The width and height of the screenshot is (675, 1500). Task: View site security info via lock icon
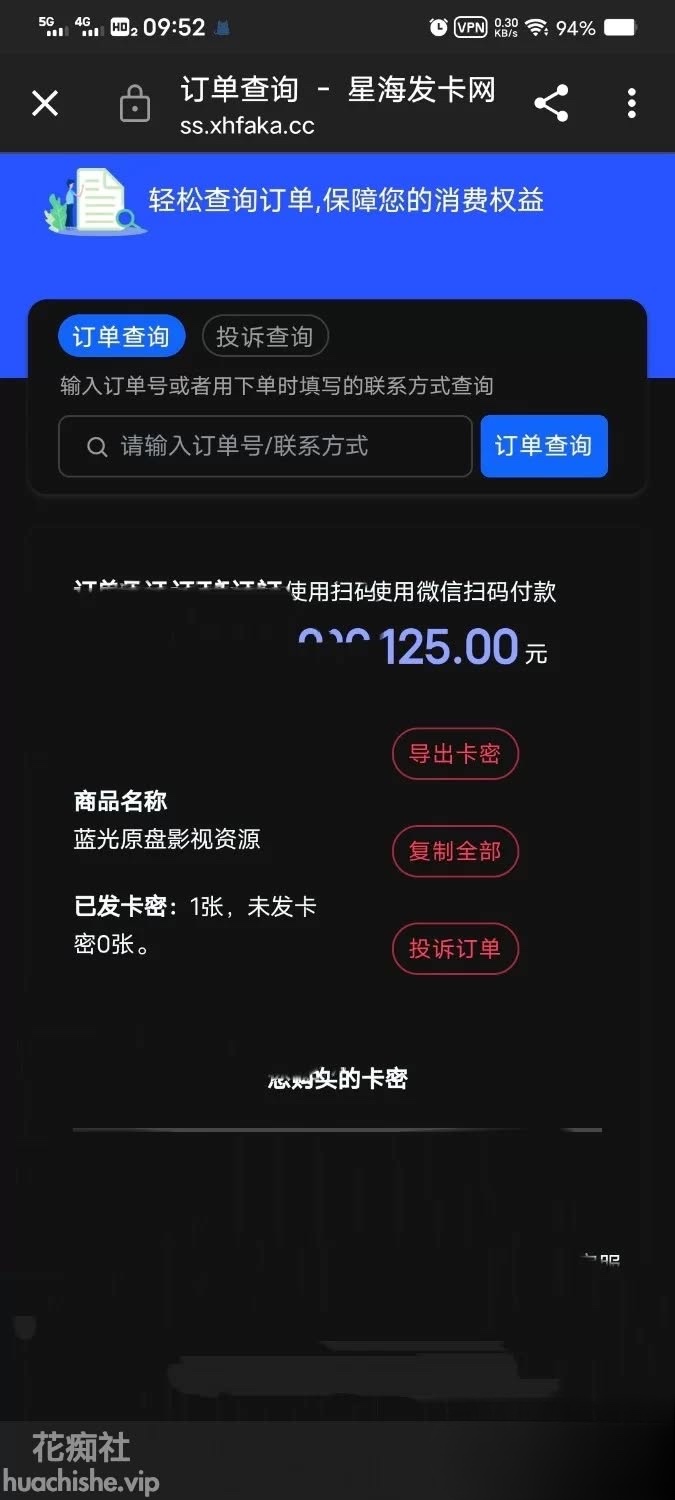point(134,104)
